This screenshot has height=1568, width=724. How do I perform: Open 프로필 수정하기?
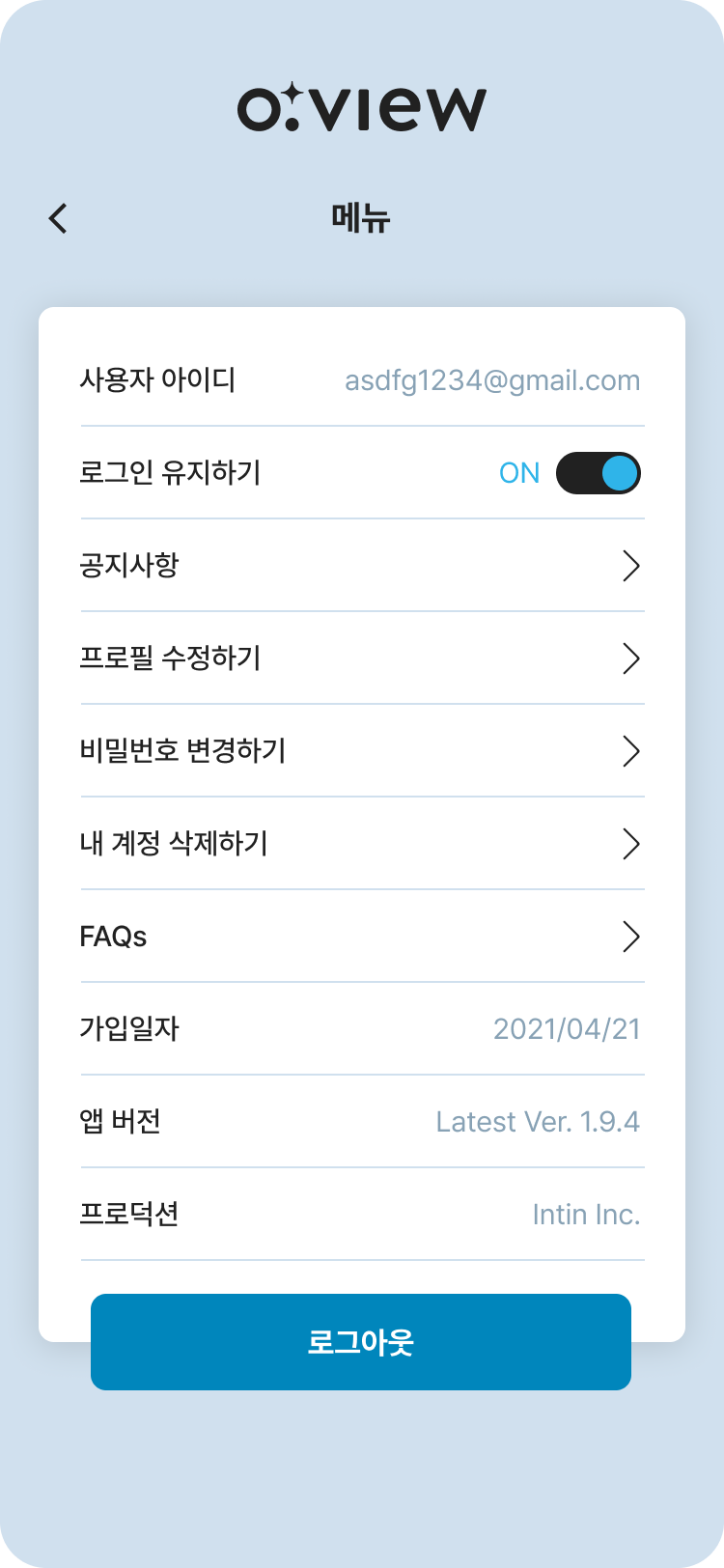tap(361, 658)
